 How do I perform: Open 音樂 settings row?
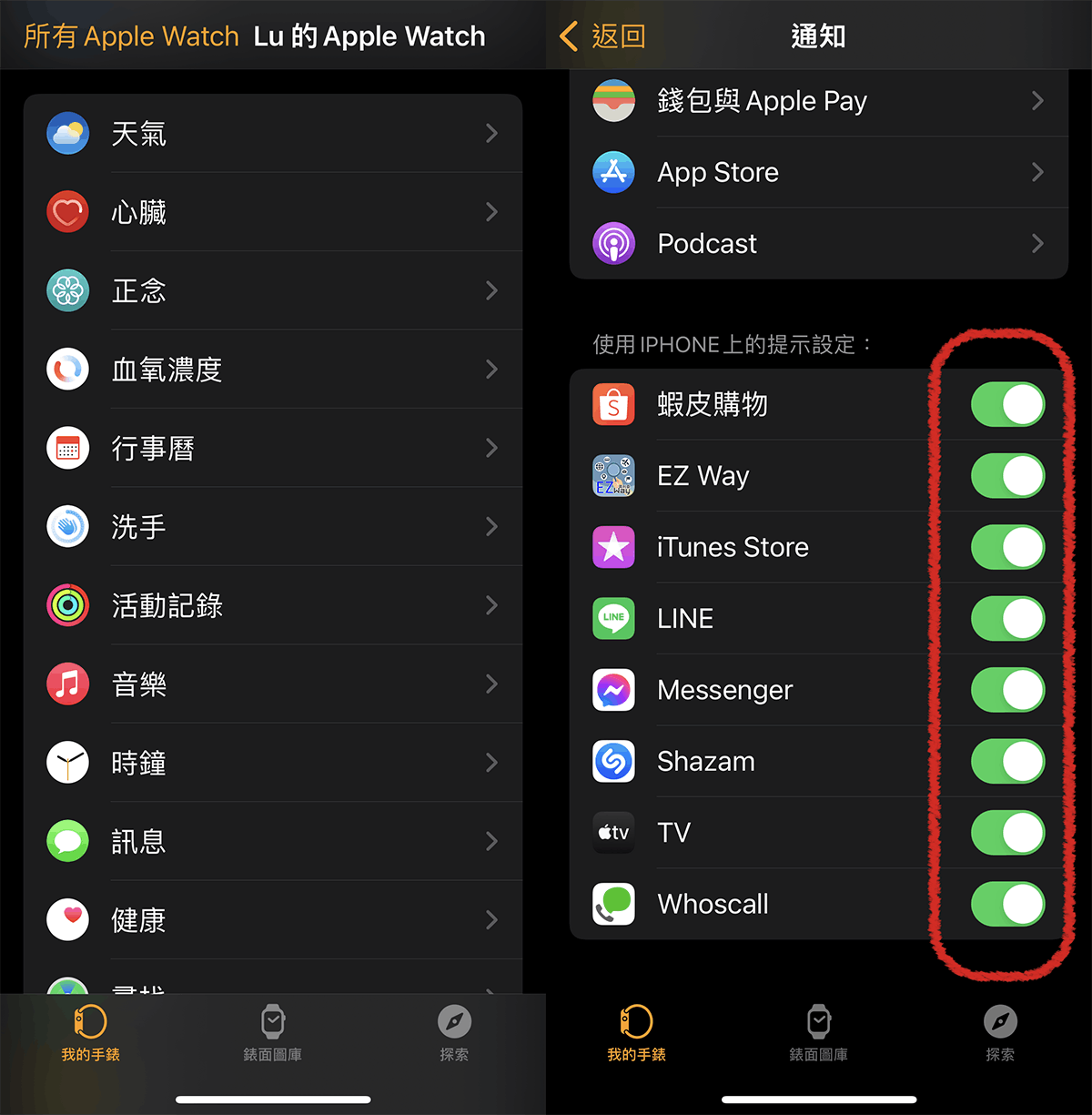tap(273, 684)
